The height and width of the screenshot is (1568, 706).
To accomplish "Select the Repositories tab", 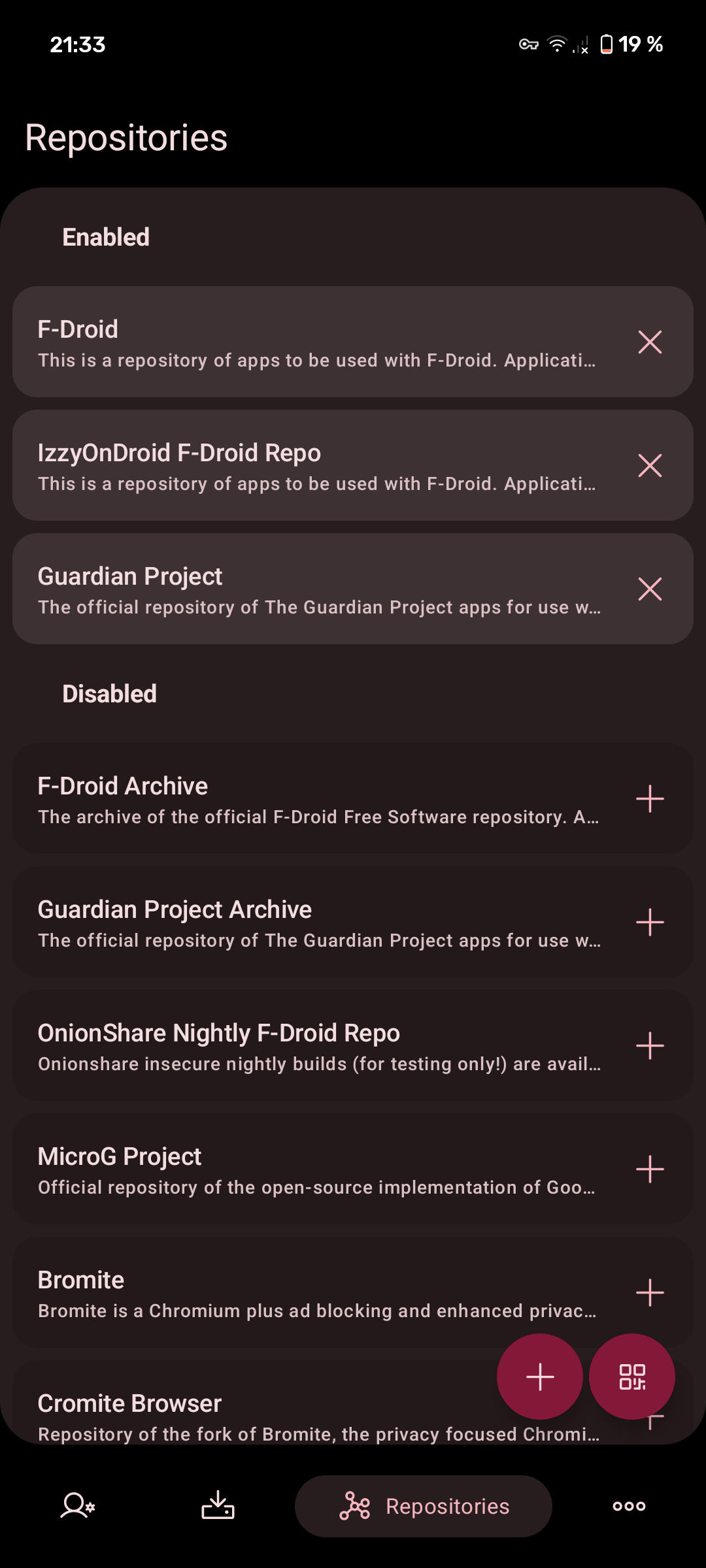I will 424,1506.
